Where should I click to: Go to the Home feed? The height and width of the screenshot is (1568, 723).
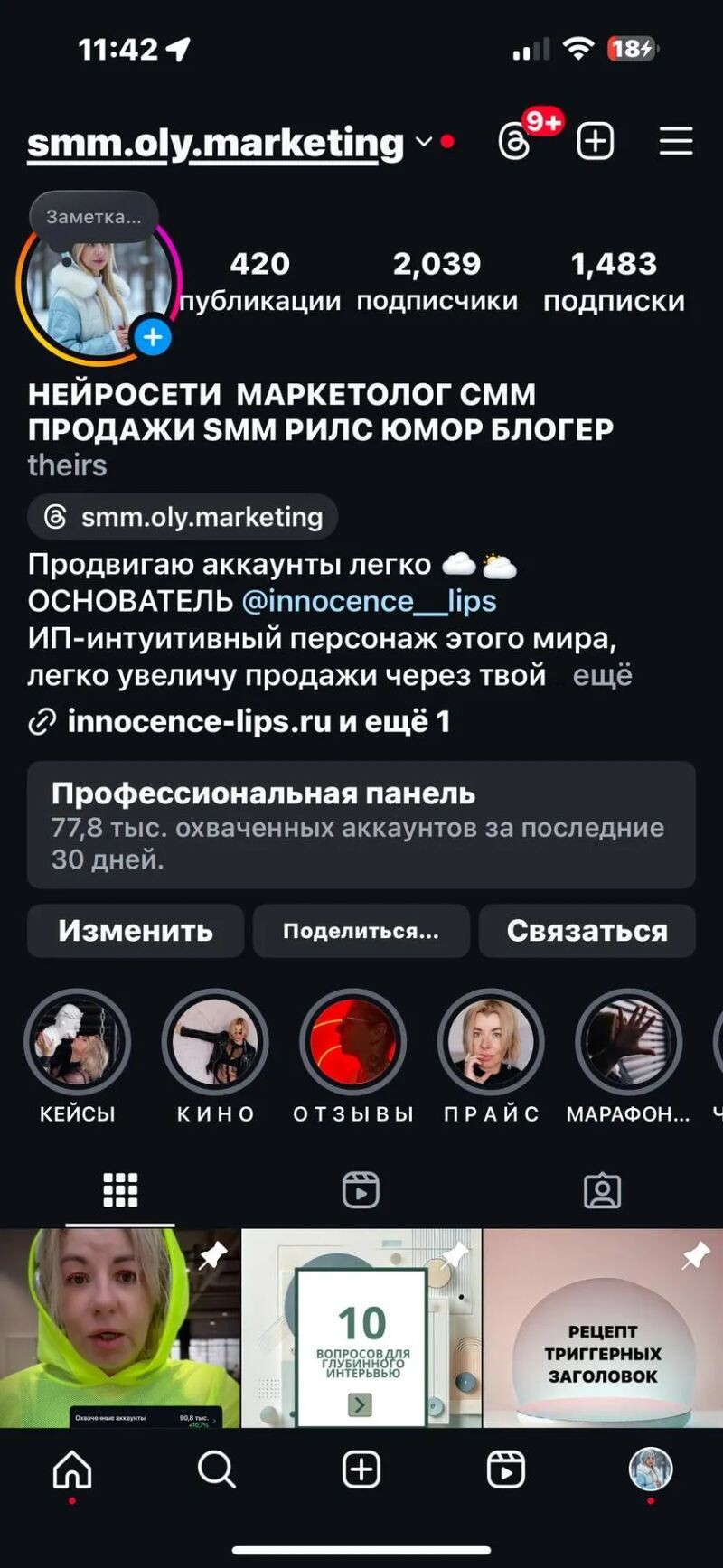[x=72, y=1470]
